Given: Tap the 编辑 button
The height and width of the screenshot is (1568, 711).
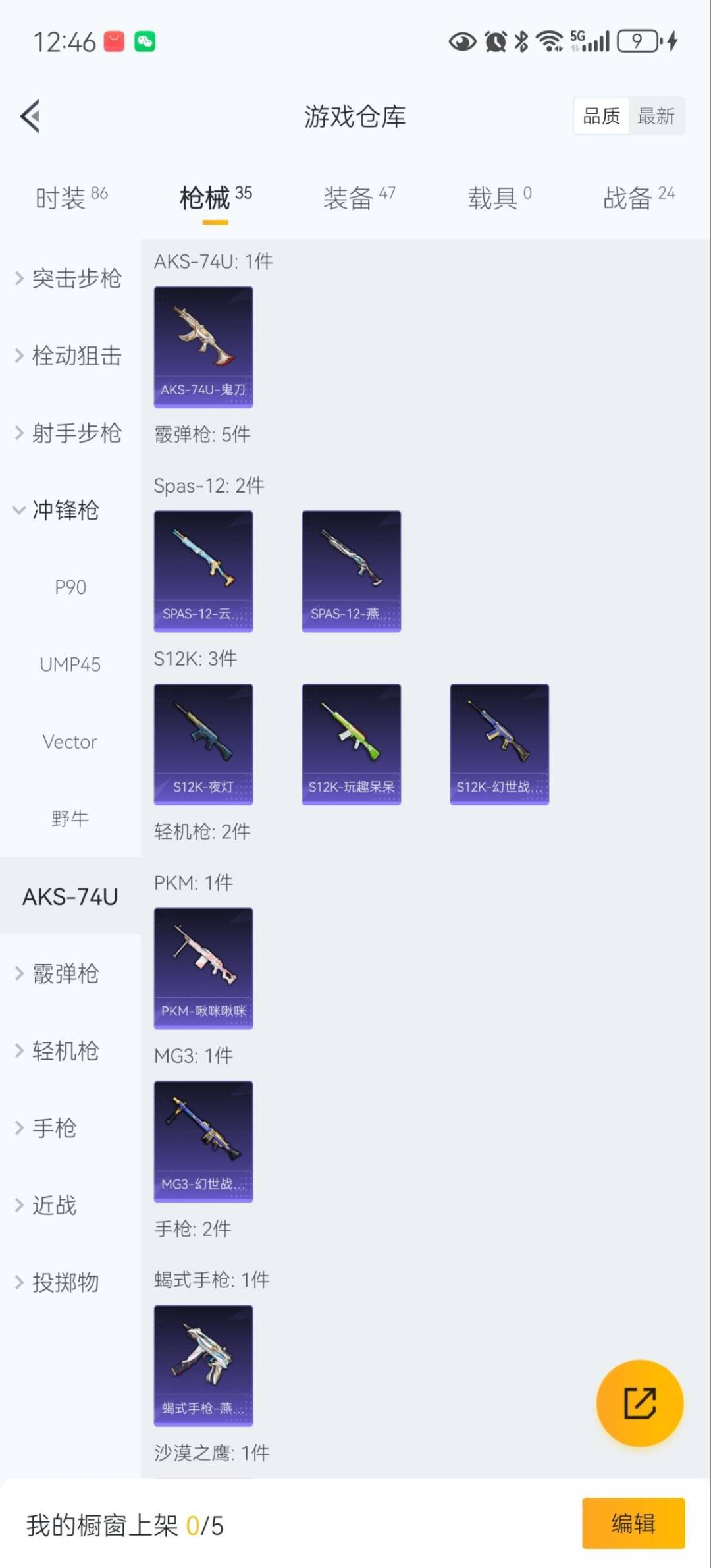Looking at the screenshot, I should point(633,1523).
